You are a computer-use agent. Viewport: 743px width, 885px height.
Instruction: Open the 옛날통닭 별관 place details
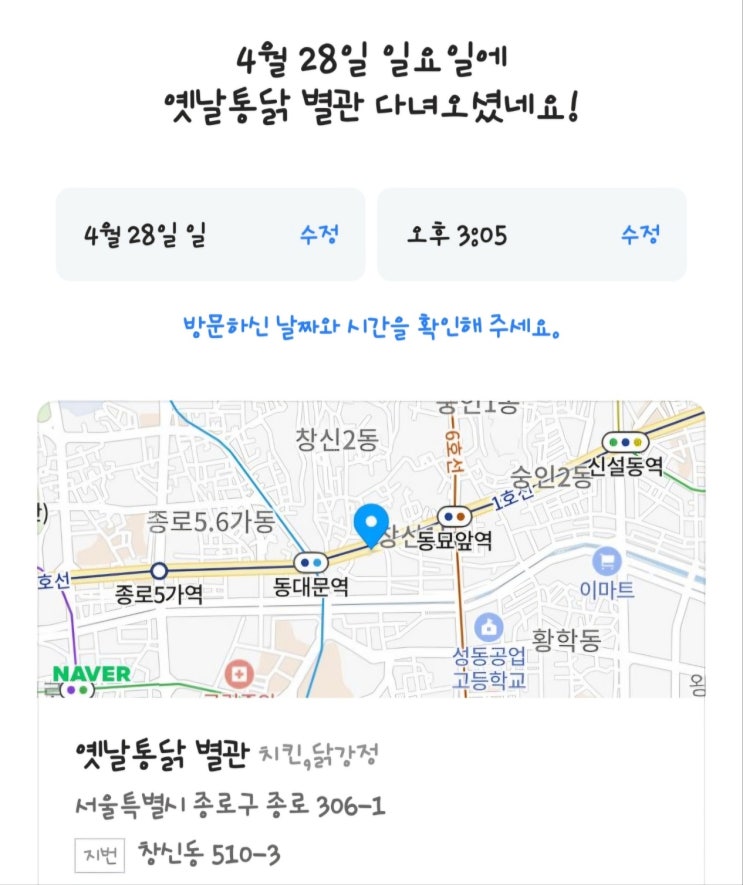click(161, 753)
